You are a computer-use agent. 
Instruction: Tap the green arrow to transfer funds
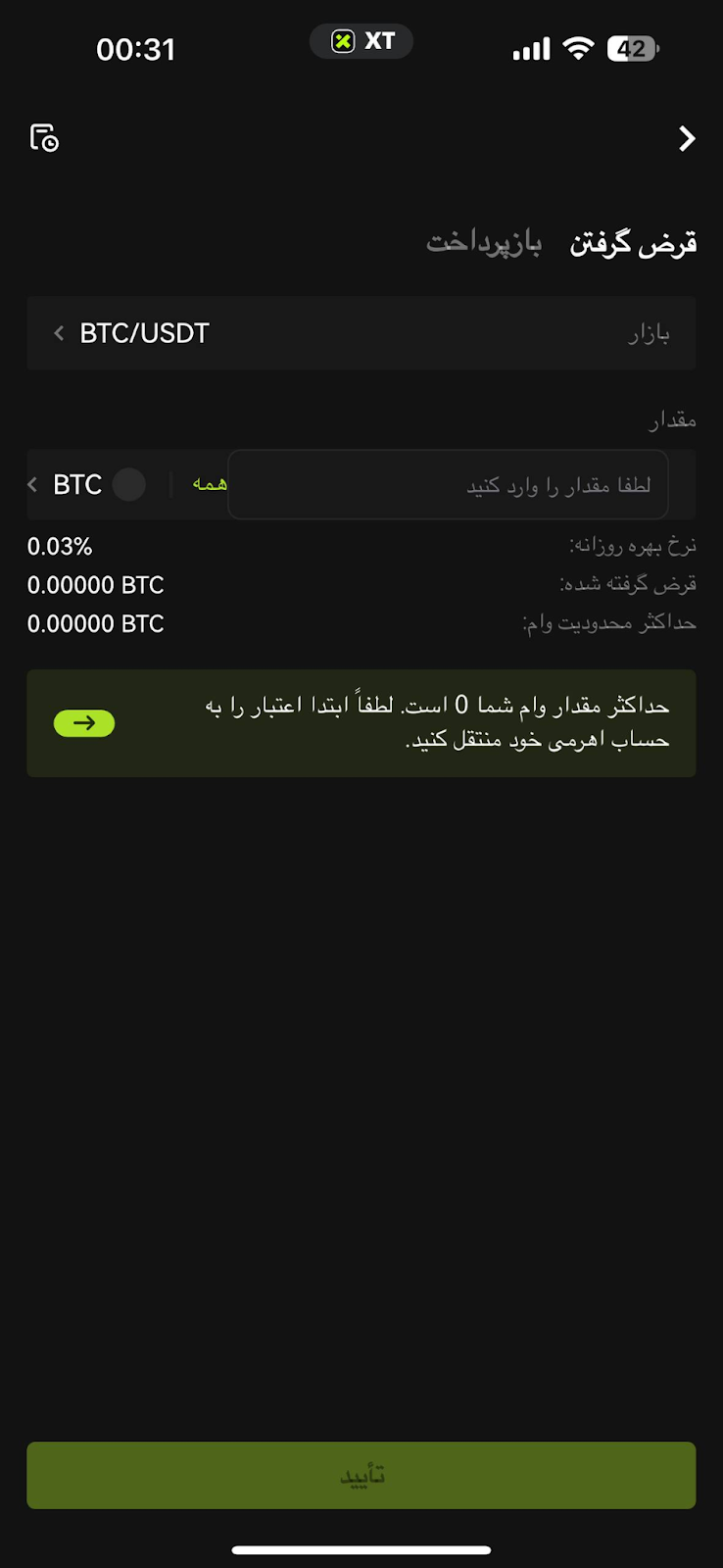coord(84,723)
